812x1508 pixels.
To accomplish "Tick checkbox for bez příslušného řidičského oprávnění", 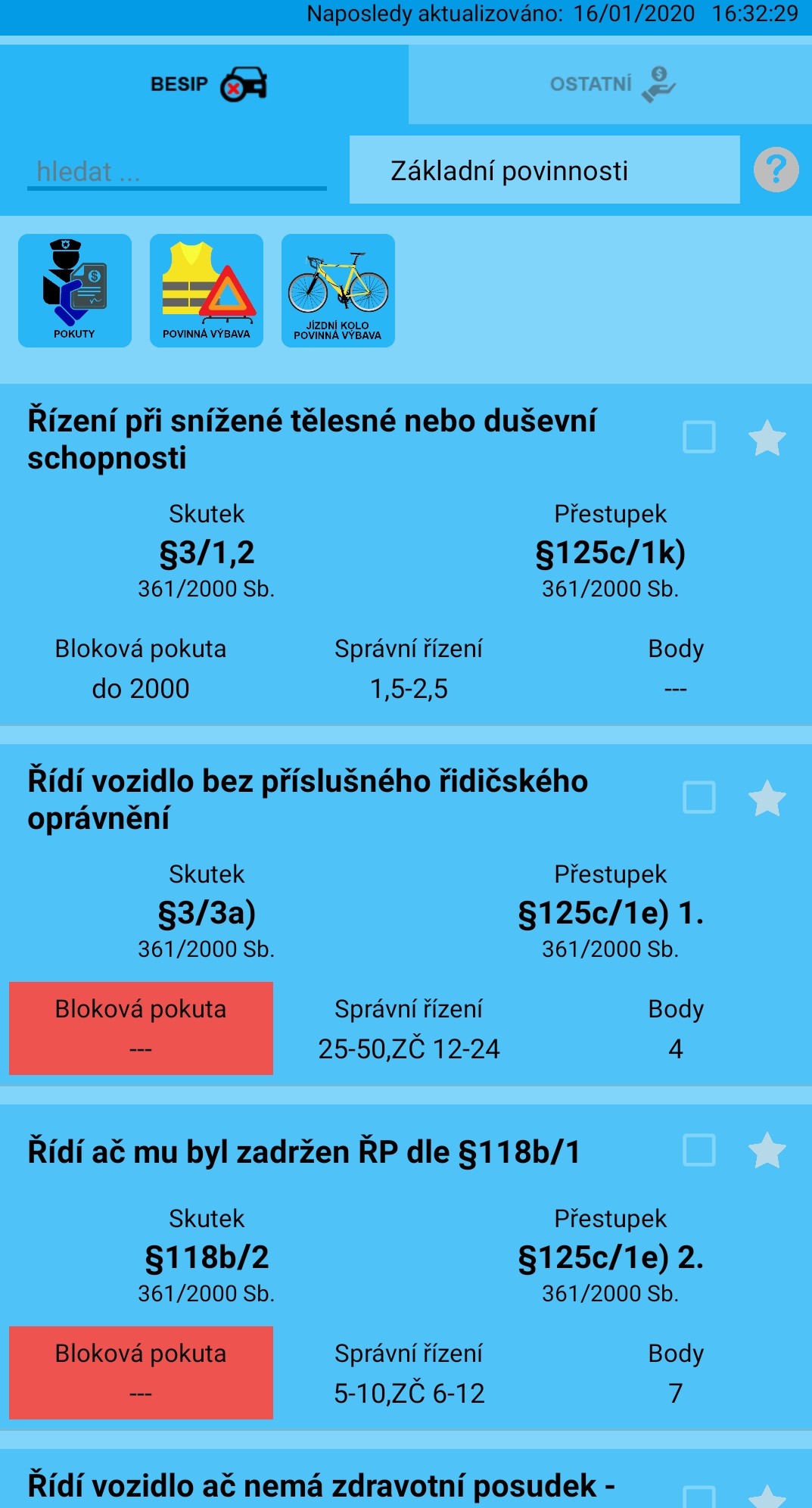I will click(x=699, y=797).
